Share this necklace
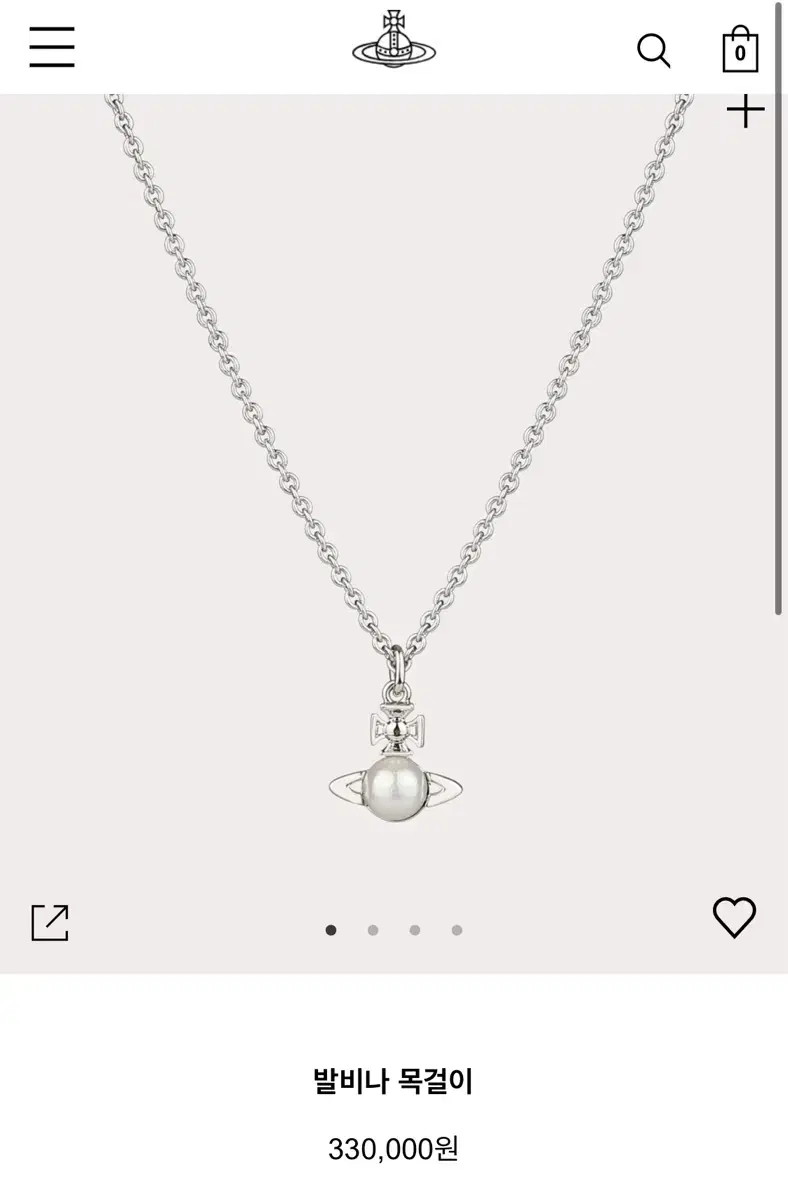788x1200 pixels. tap(50, 922)
